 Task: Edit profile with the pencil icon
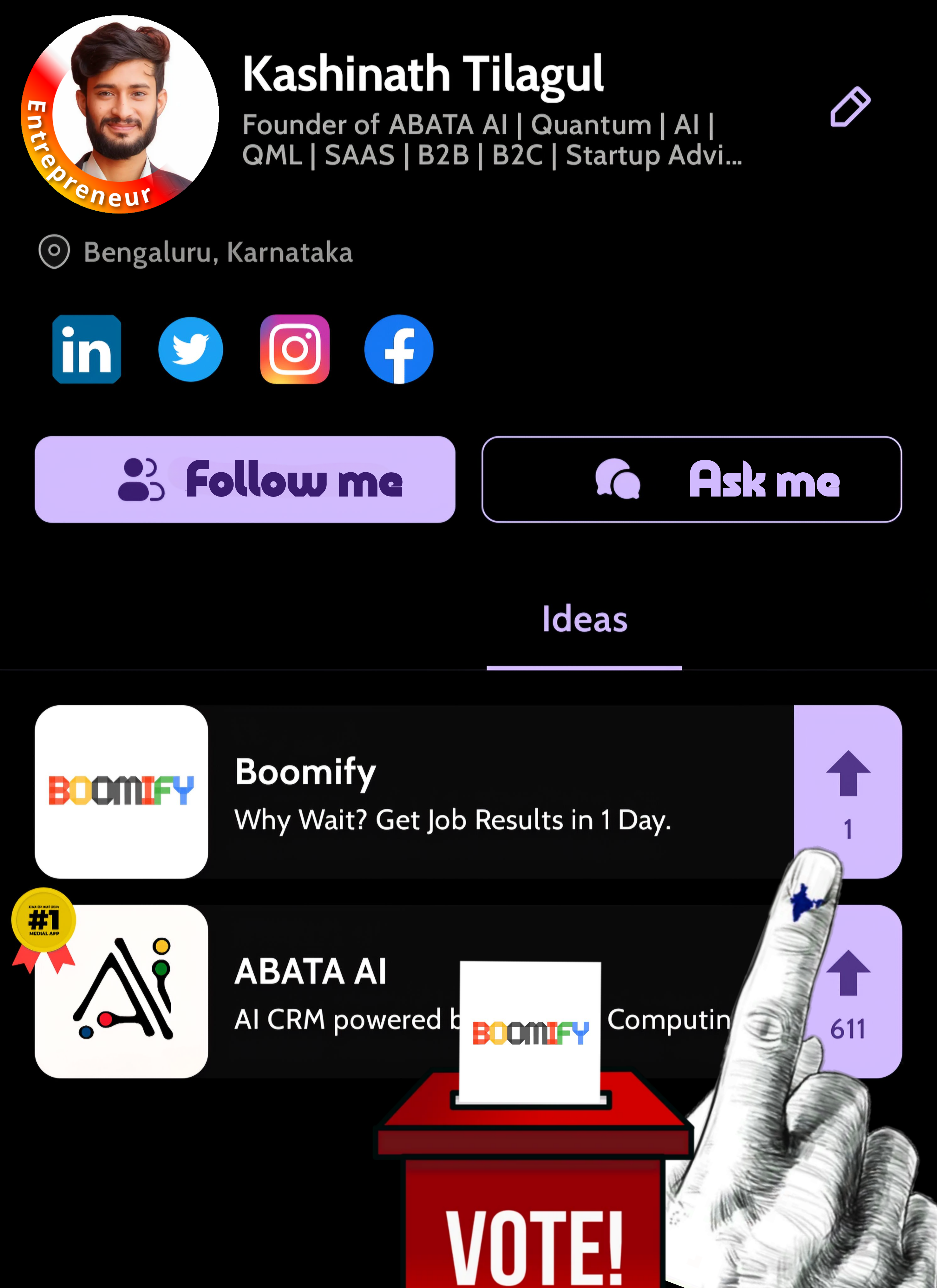click(850, 107)
